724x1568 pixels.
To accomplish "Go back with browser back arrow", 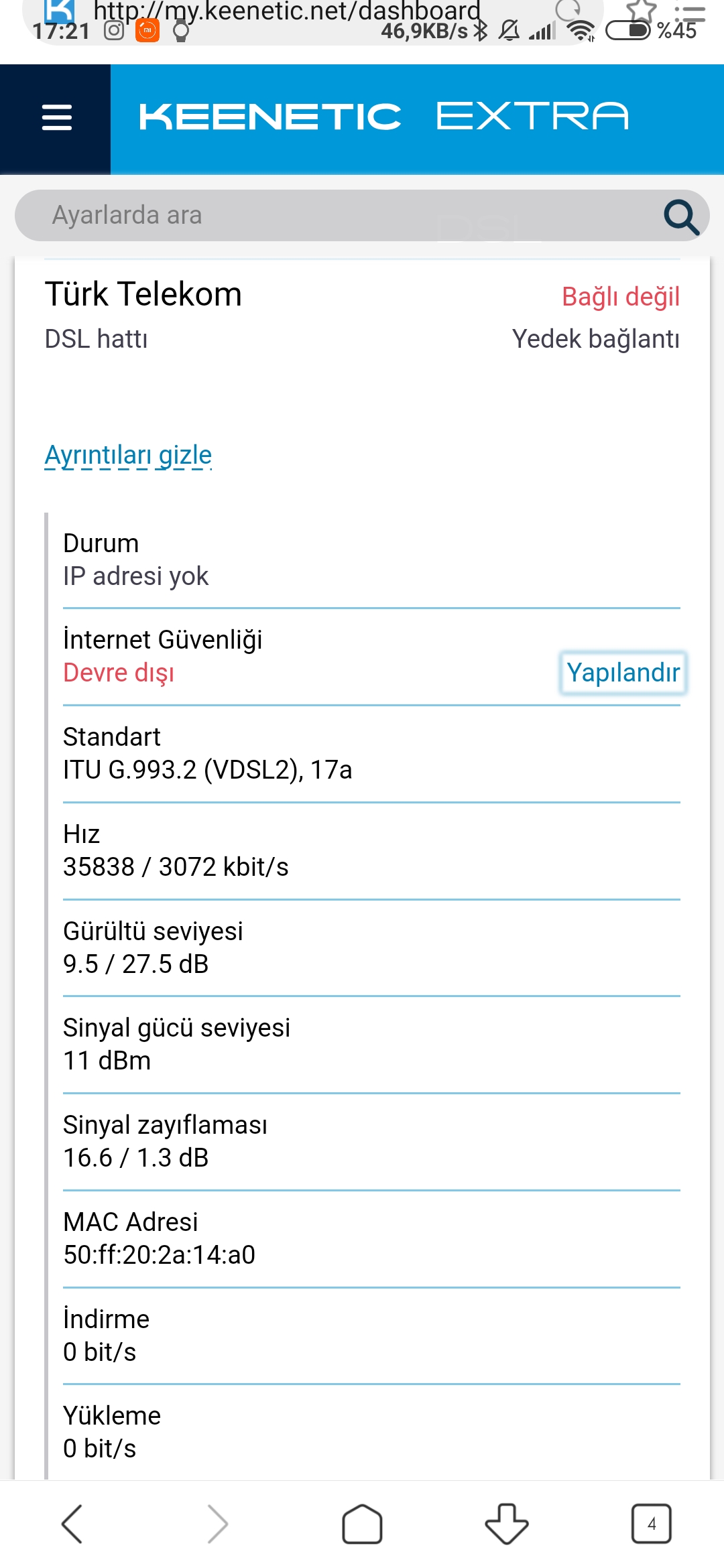I will [72, 1524].
